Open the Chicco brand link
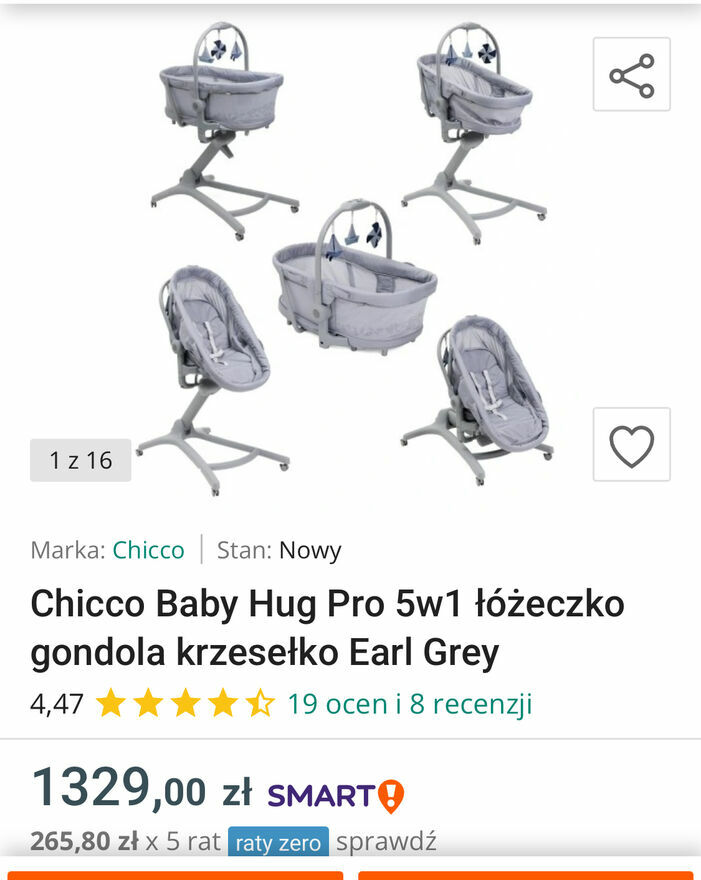Screen dimensions: 701x880 (x=148, y=550)
